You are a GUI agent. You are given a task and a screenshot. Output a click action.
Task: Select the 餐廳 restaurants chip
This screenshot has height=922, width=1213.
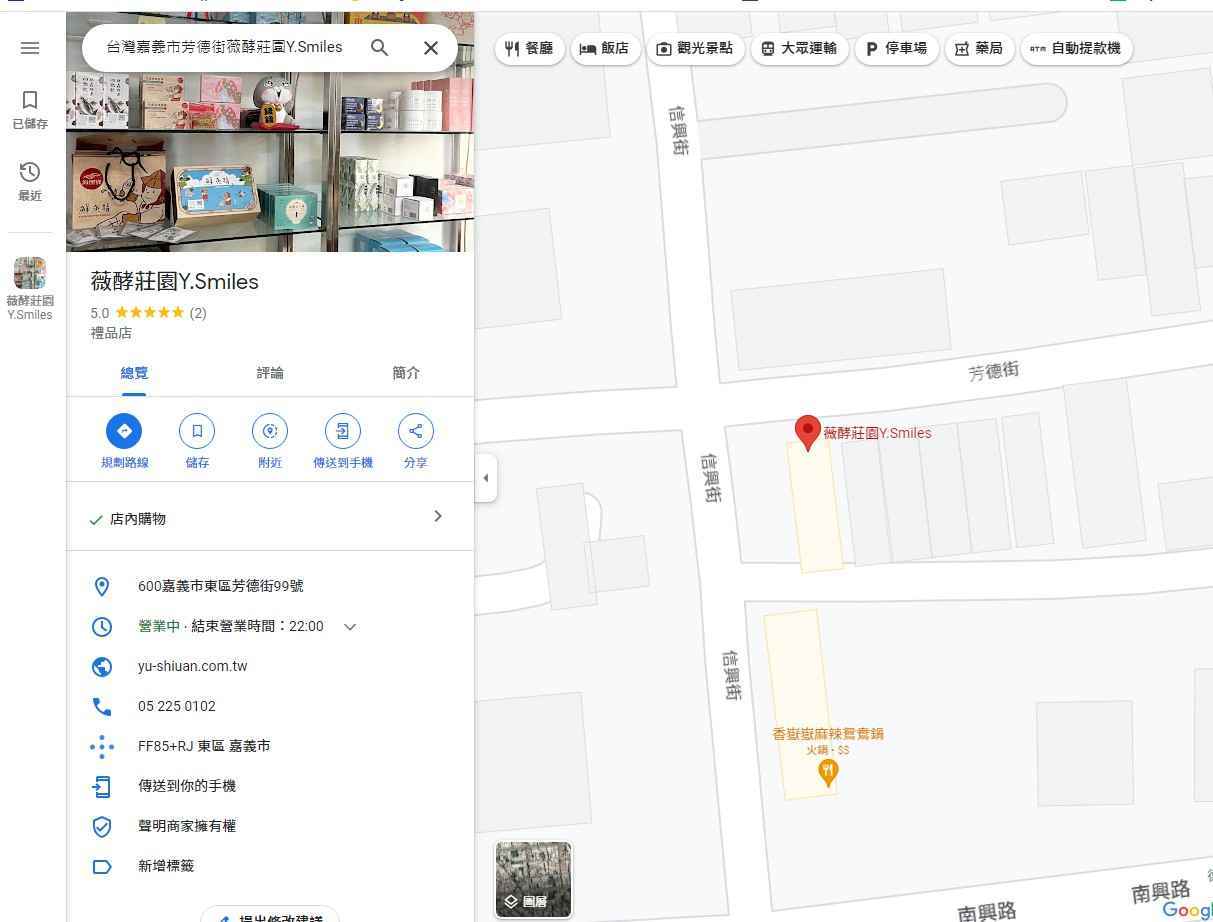[x=529, y=48]
